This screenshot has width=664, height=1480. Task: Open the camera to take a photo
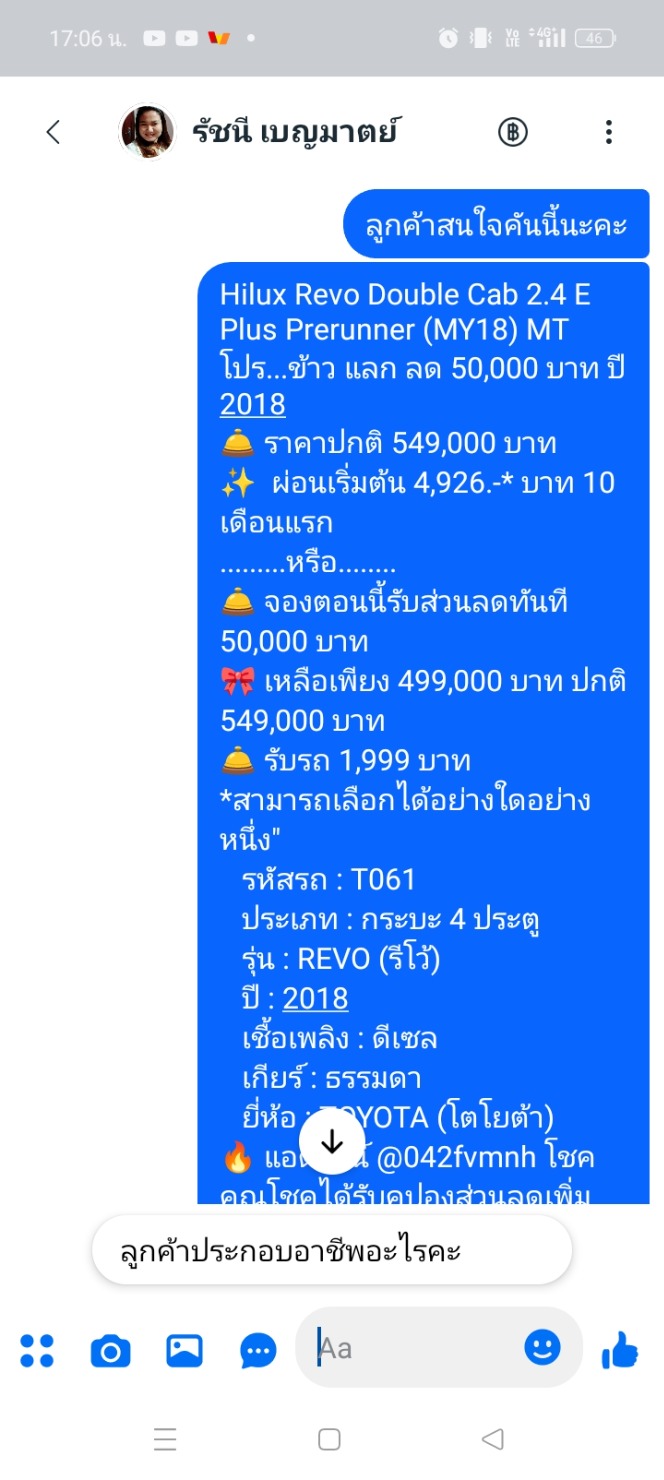click(x=110, y=1350)
